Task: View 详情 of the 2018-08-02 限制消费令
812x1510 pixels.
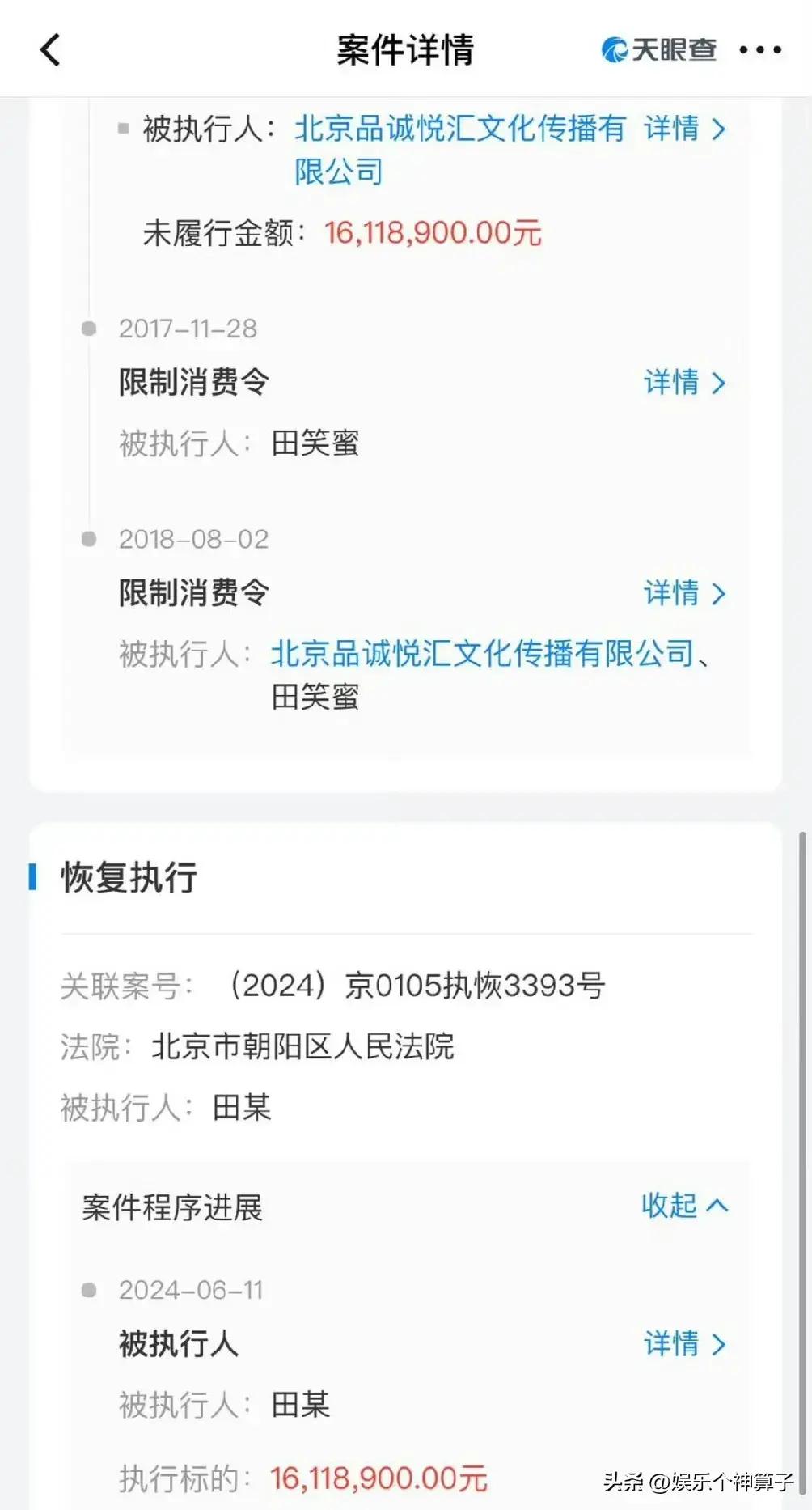Action: [684, 593]
